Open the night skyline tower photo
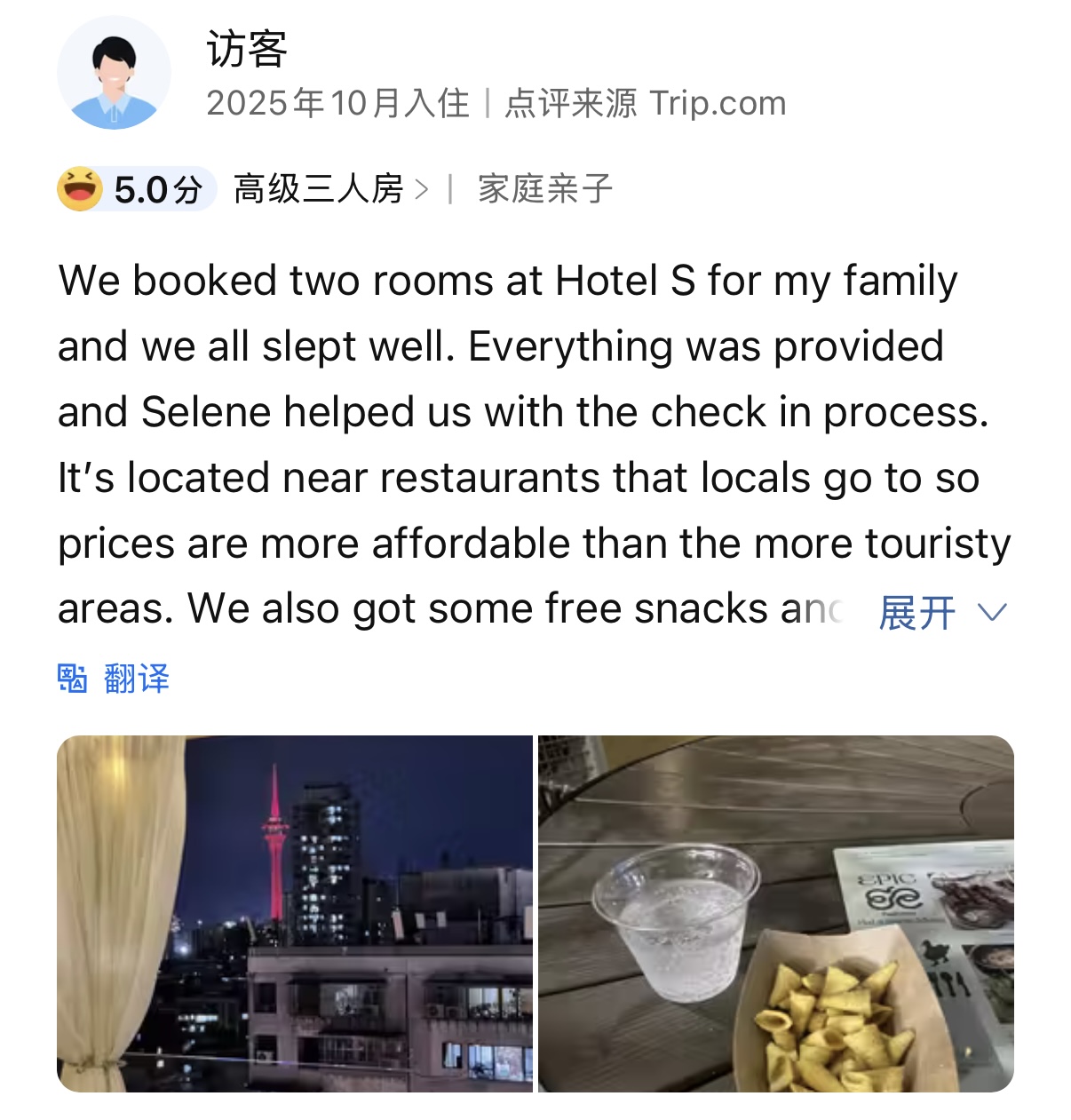Viewport: 1071px width, 1120px height. [x=295, y=913]
